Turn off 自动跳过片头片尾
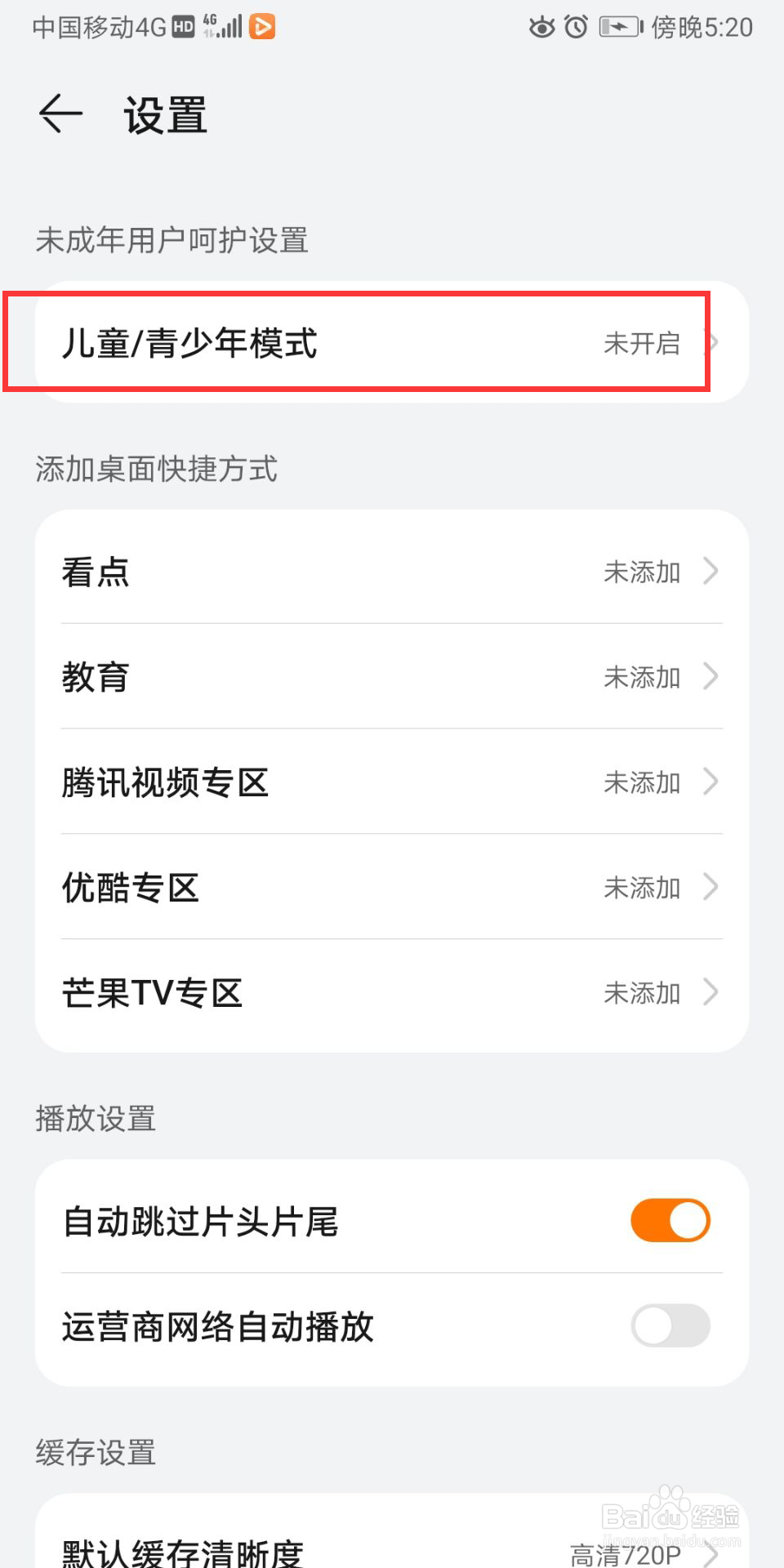 [x=670, y=1221]
